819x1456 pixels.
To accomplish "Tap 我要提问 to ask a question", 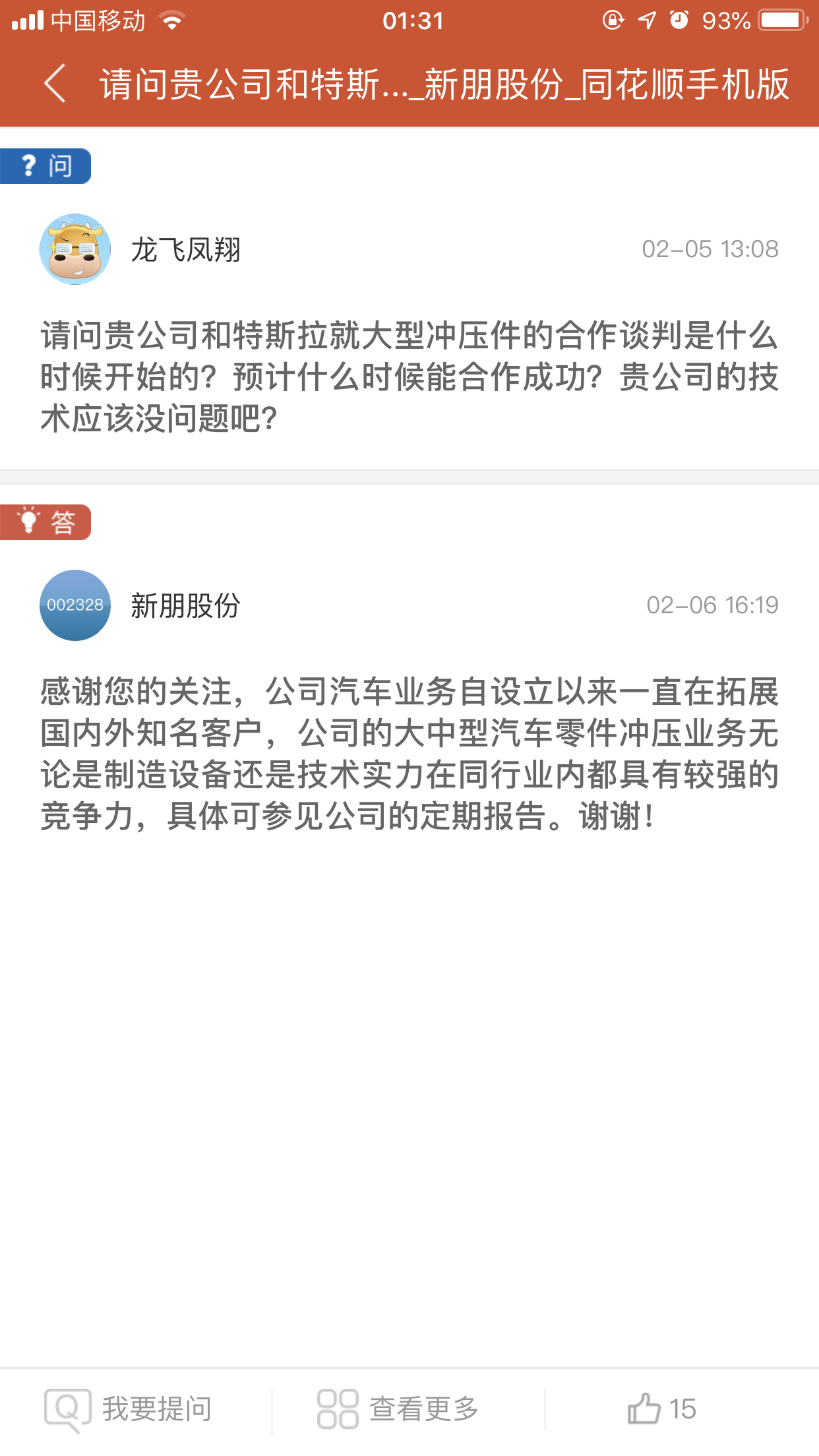I will pyautogui.click(x=129, y=1409).
